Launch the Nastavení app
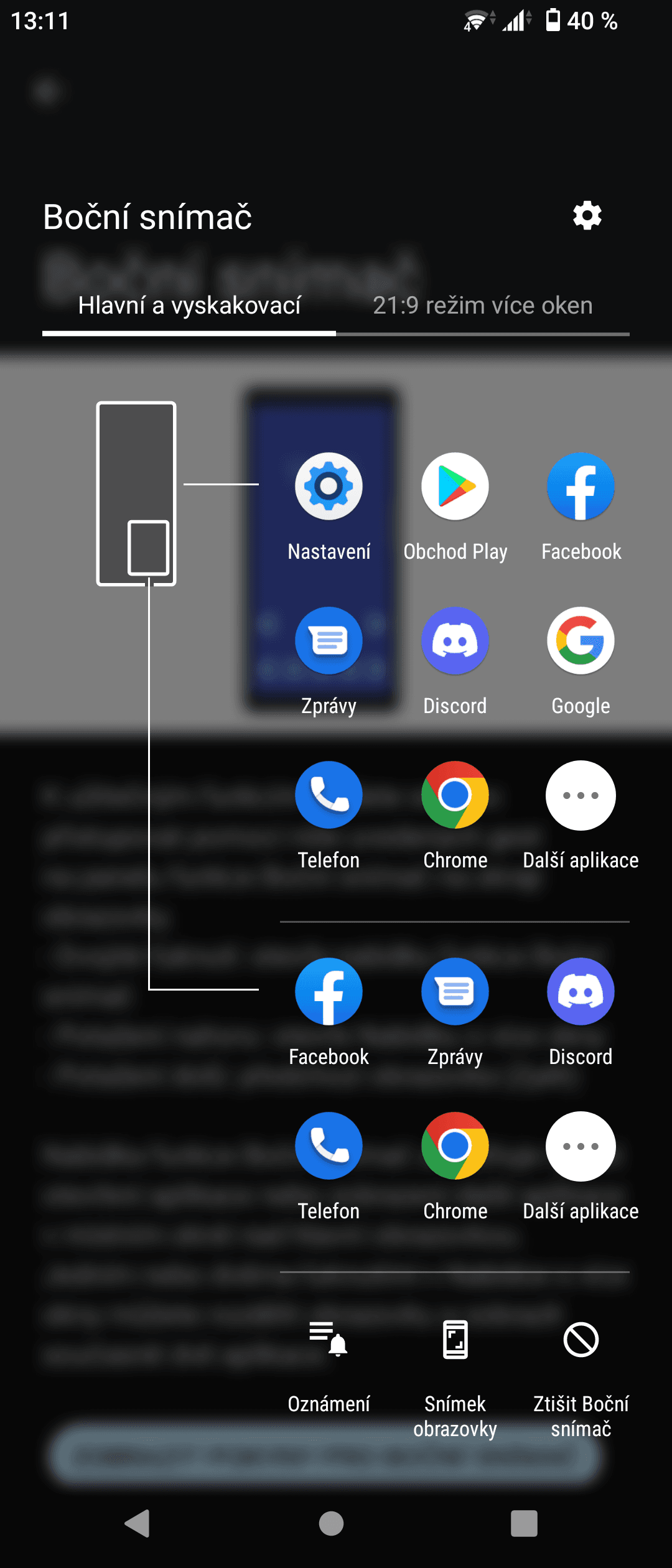The image size is (672, 1568). (329, 487)
